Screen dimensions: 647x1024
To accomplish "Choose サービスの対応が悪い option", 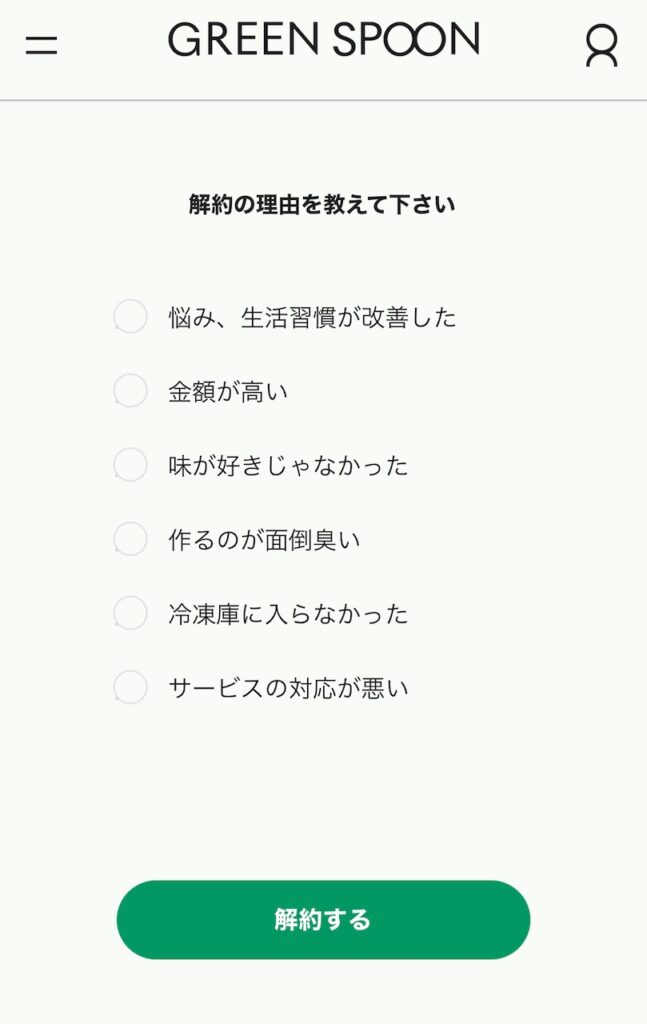I will (x=130, y=688).
